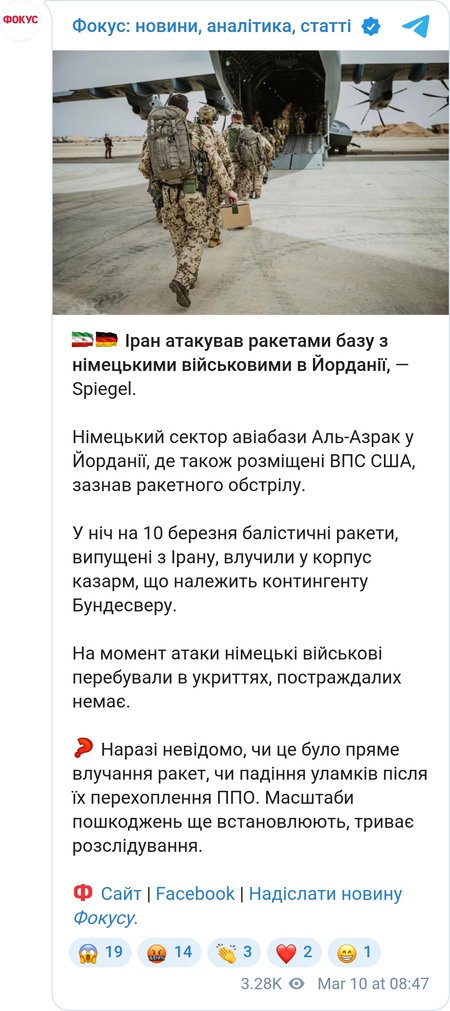Image resolution: width=450 pixels, height=1011 pixels.
Task: React with the shocked face emoji
Action: tap(100, 952)
